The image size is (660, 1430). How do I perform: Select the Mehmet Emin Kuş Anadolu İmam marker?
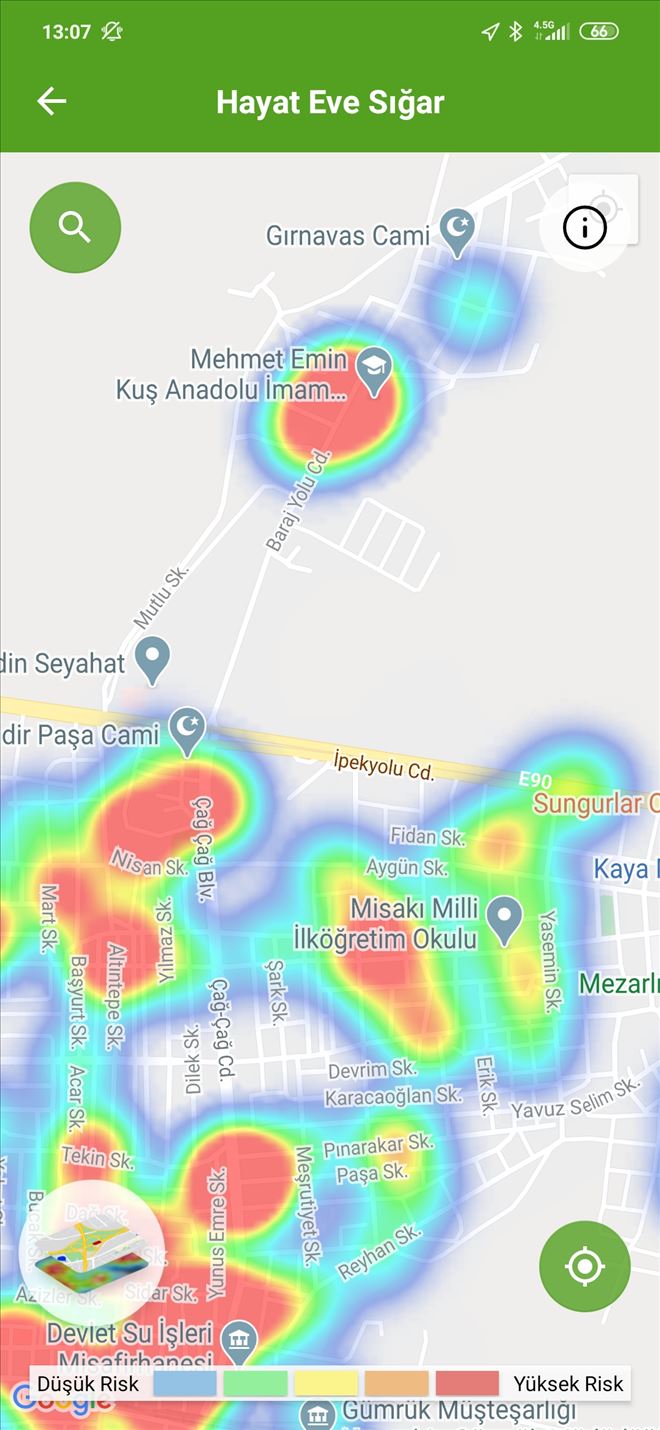coord(375,364)
